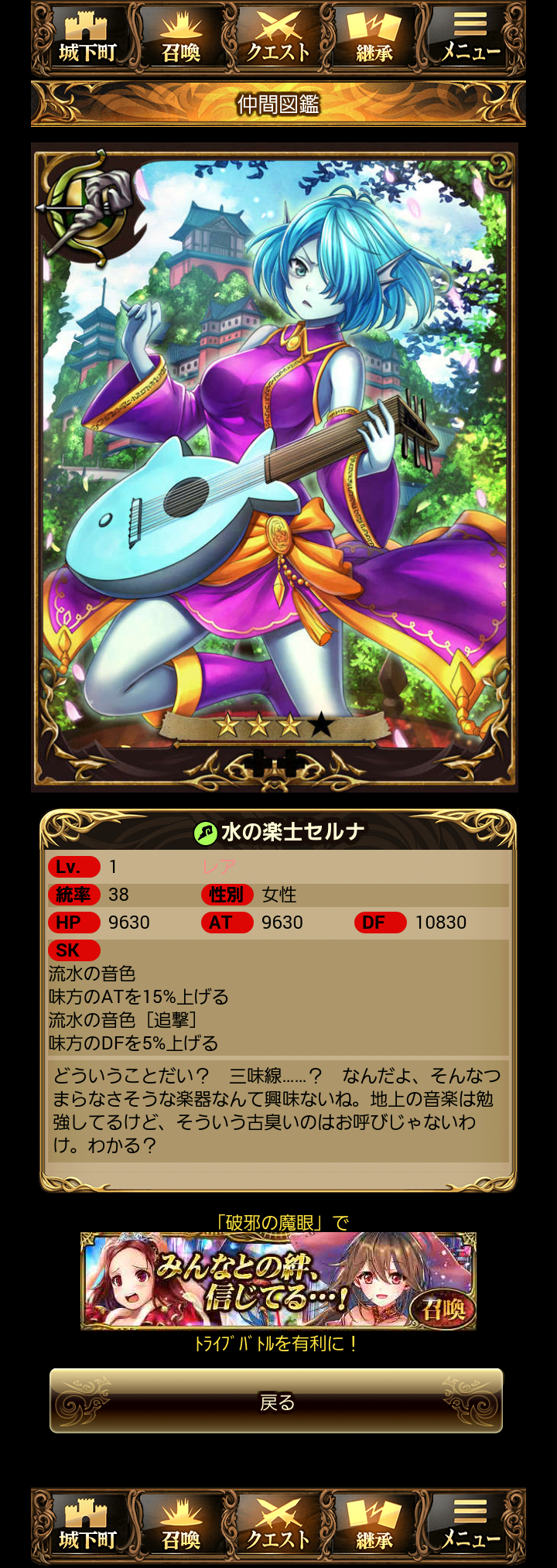
Task: Go to 召喚 from the bottom bar
Action: pyautogui.click(x=182, y=1525)
